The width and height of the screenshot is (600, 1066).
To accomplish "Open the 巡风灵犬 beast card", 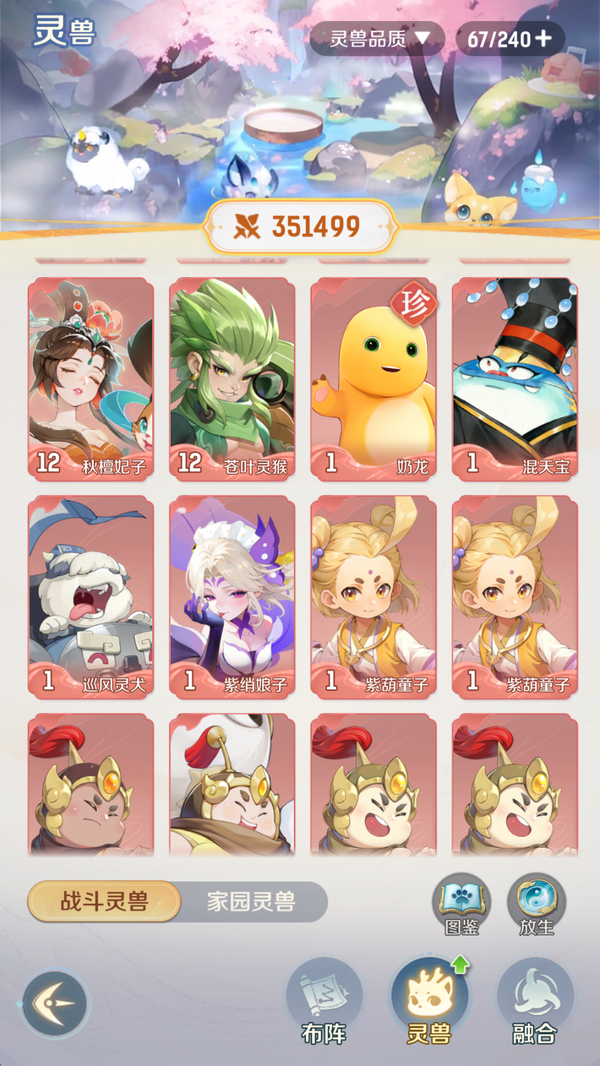I will [91, 597].
